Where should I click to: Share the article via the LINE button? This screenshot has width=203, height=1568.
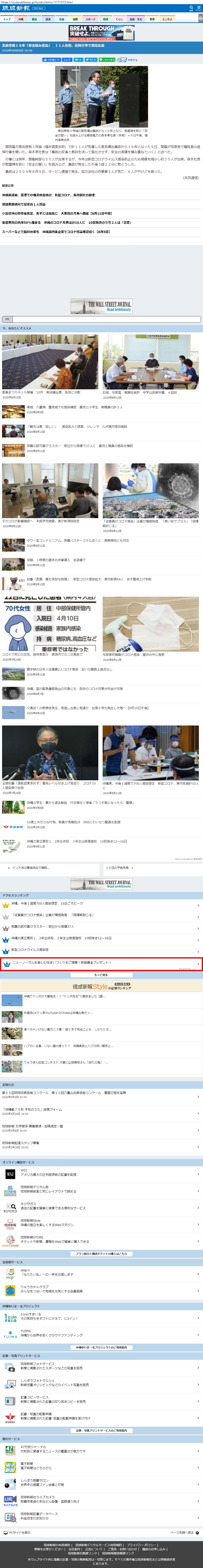[108, 60]
